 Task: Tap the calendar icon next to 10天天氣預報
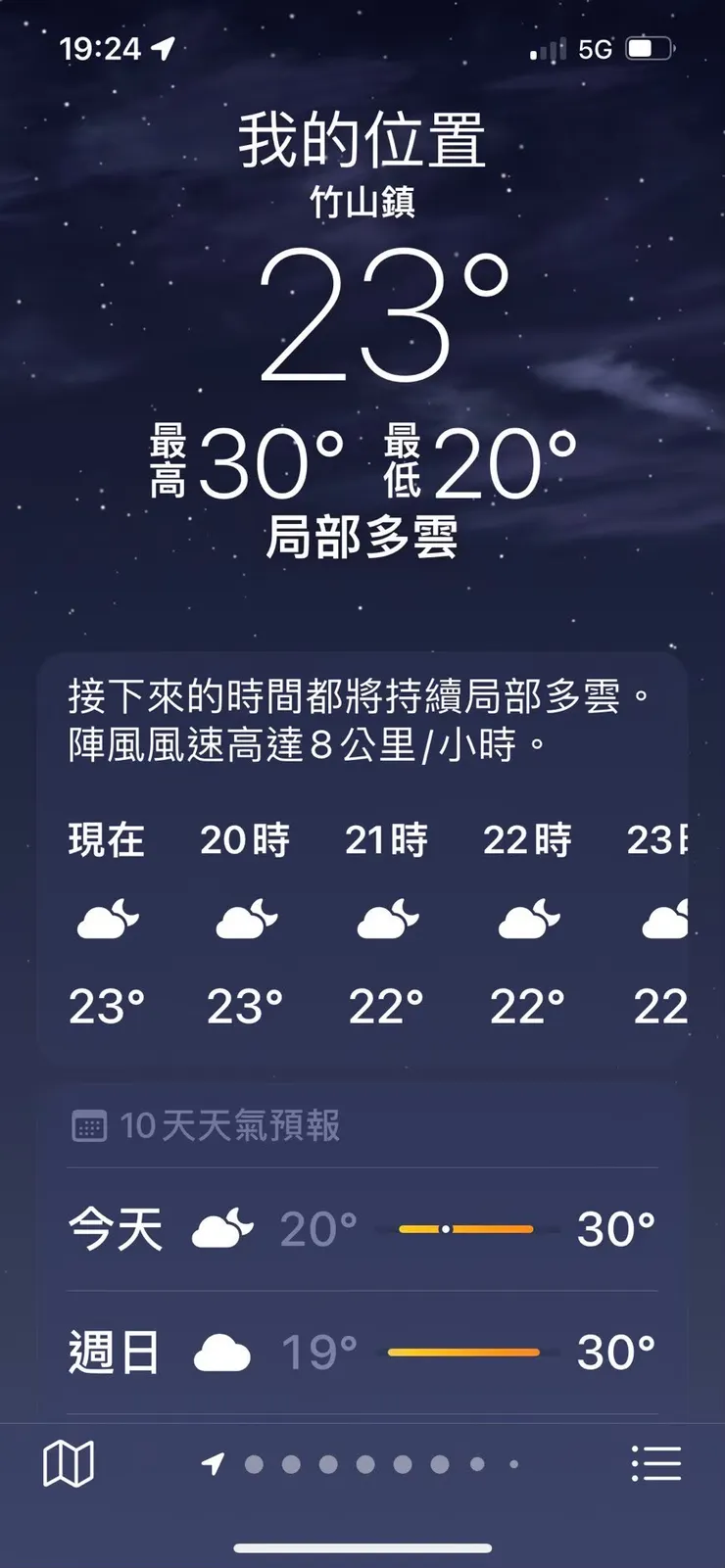[x=90, y=1126]
